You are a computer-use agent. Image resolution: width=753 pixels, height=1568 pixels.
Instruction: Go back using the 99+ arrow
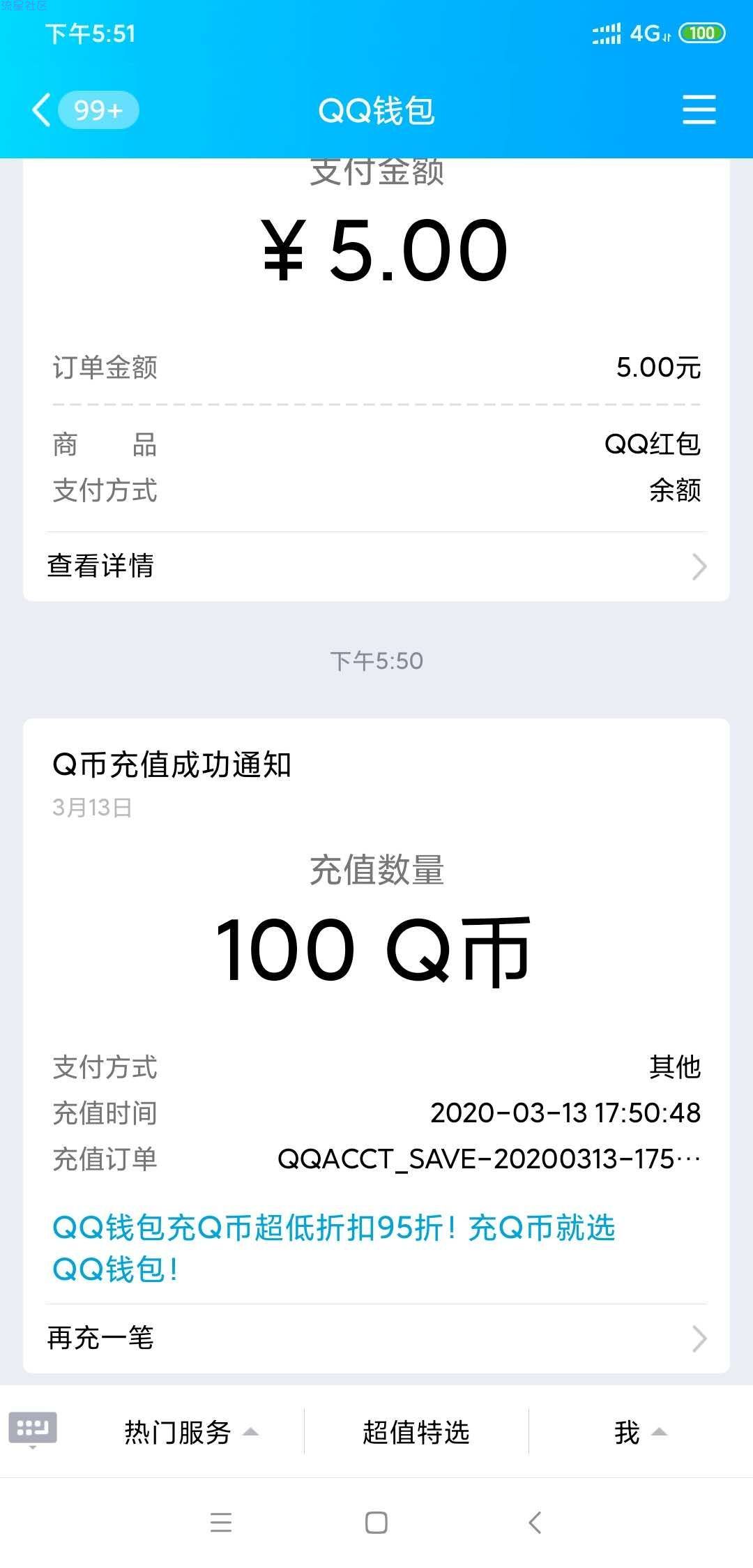[x=84, y=110]
